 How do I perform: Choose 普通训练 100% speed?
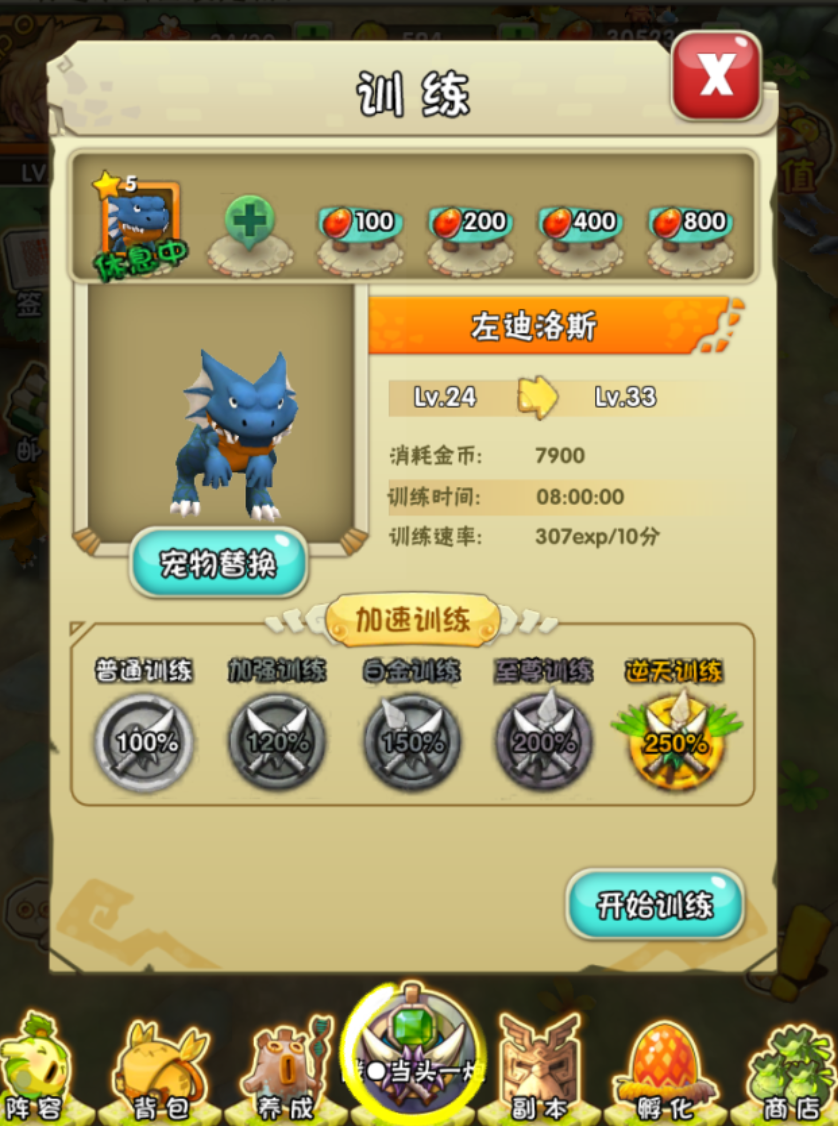point(145,741)
